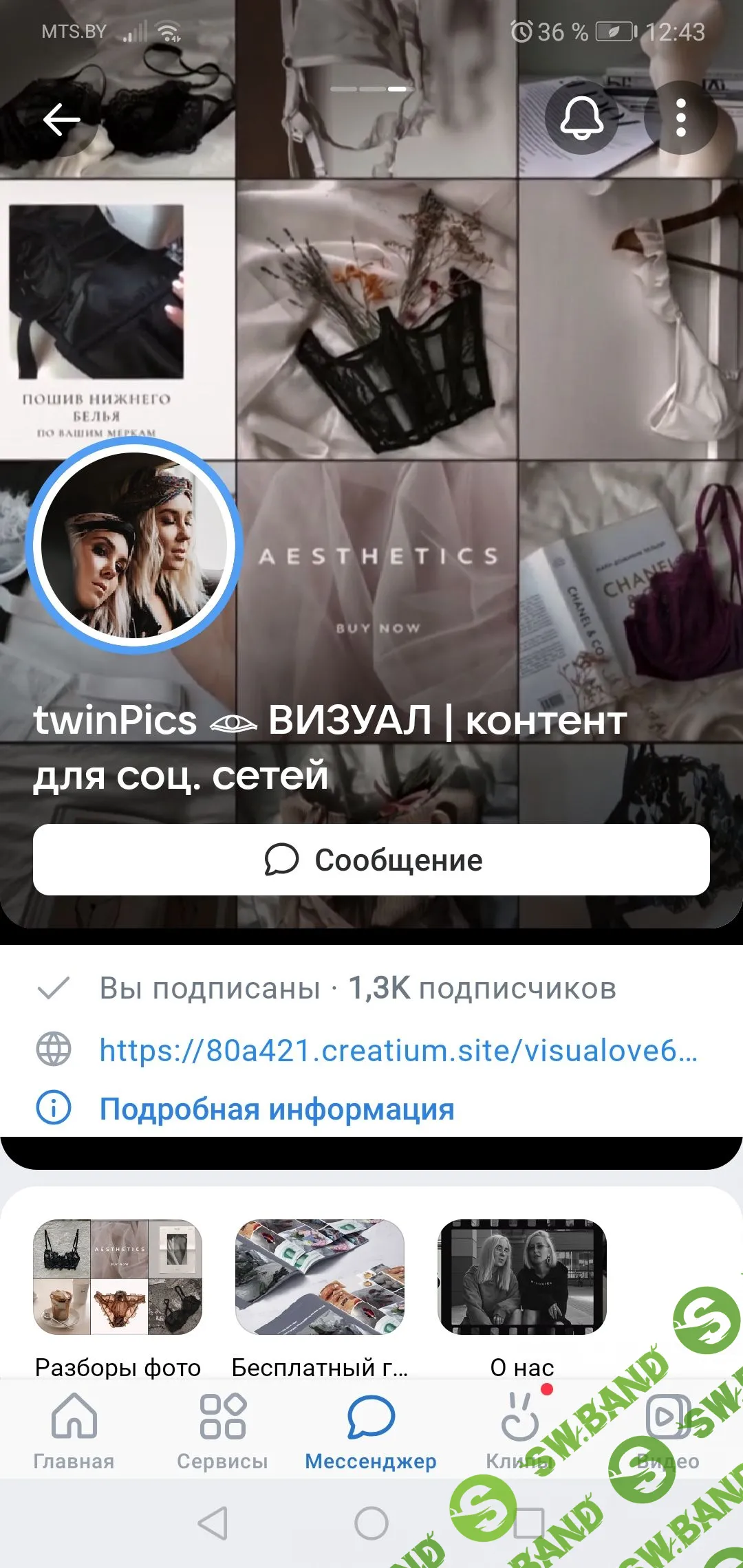Tap Вы подписаны subscription status
This screenshot has width=743, height=1568.
(x=209, y=988)
